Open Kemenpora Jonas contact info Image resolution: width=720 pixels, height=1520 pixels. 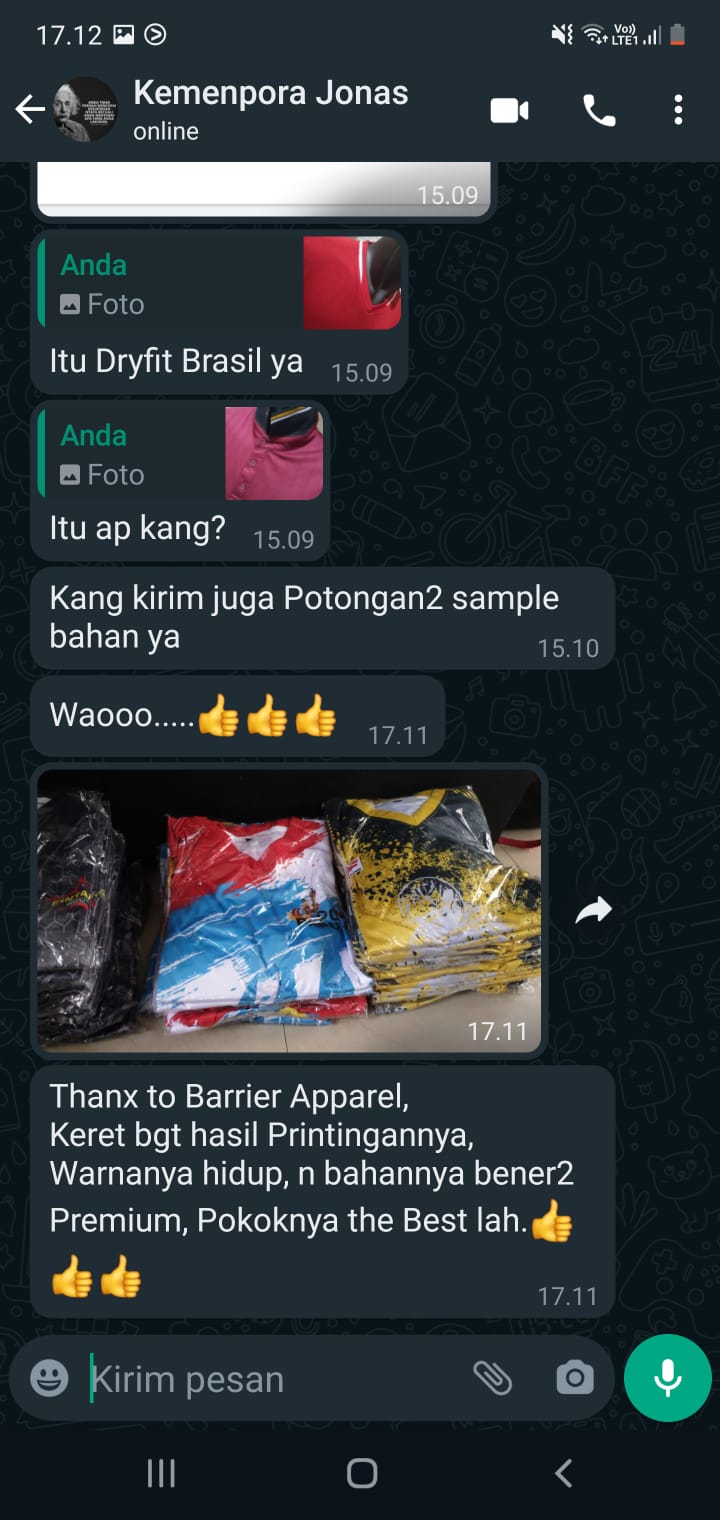coord(270,108)
